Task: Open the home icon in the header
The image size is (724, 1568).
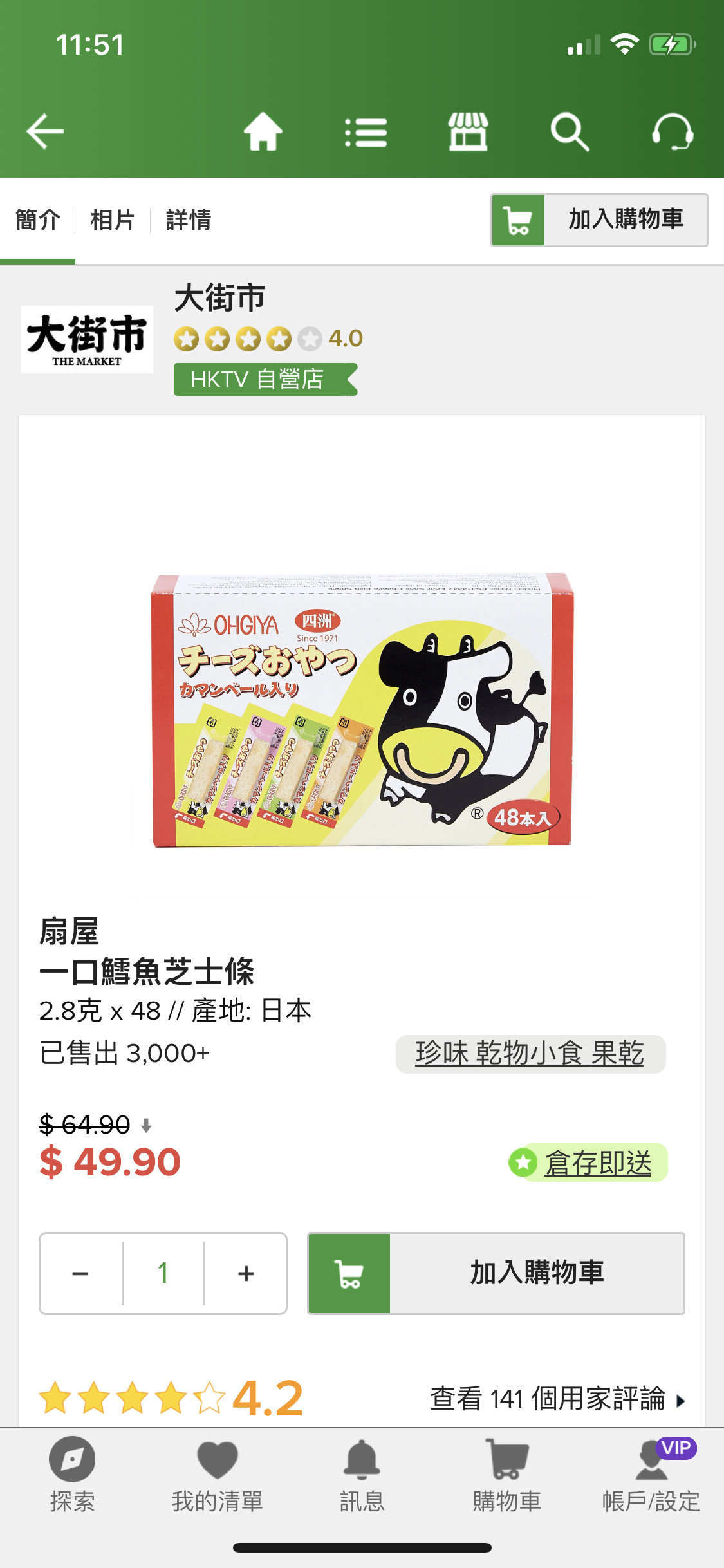Action: point(263,131)
